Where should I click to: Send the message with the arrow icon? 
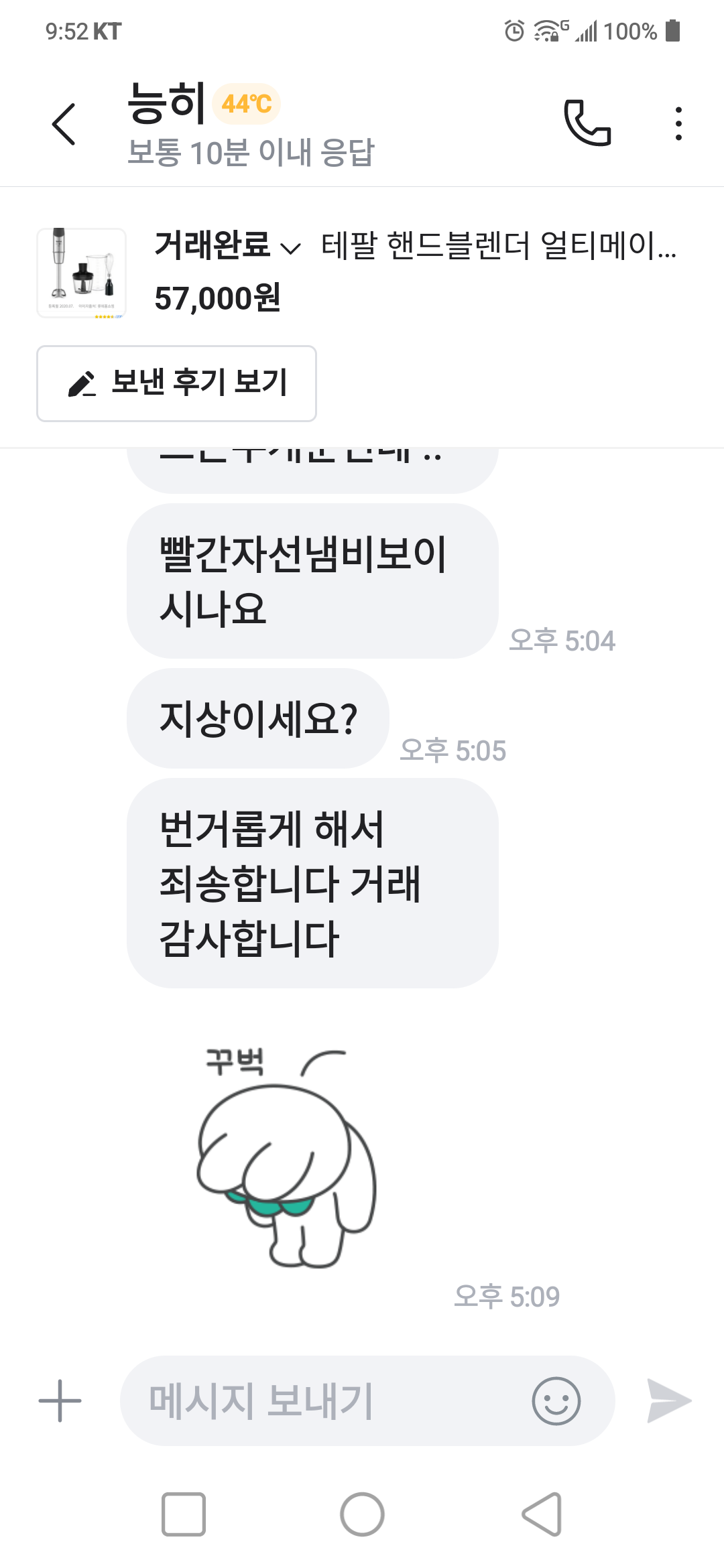(668, 1400)
